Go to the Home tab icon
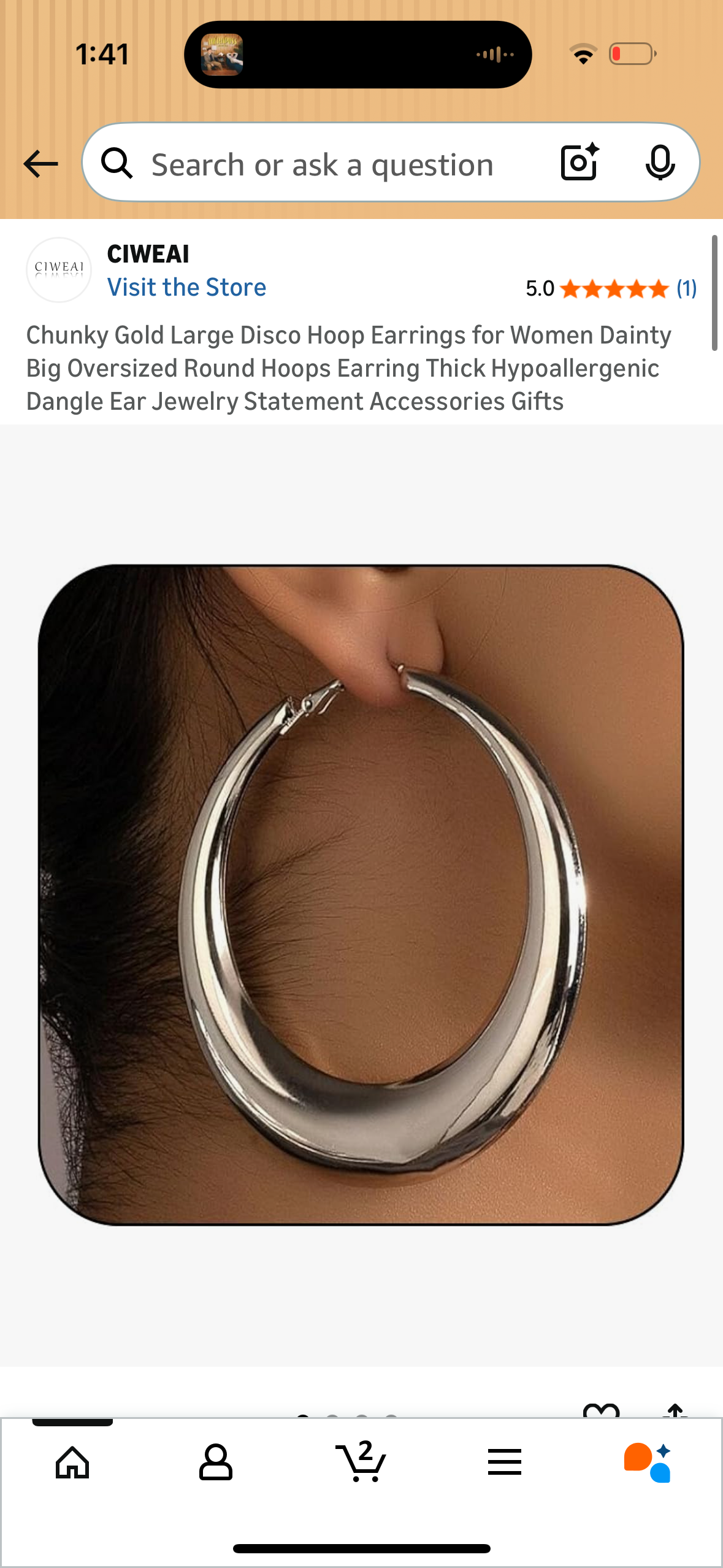The width and height of the screenshot is (723, 1568). (x=72, y=1463)
